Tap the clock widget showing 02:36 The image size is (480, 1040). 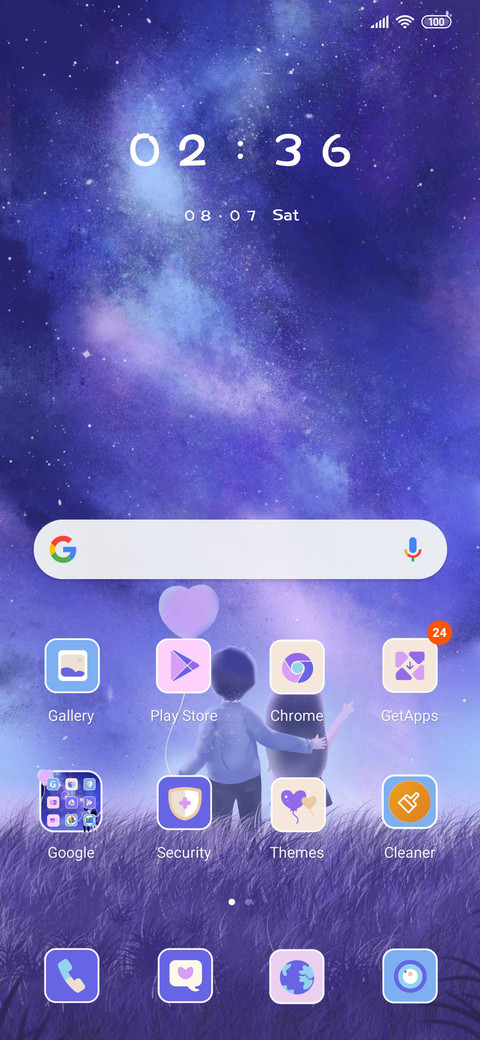pyautogui.click(x=240, y=150)
